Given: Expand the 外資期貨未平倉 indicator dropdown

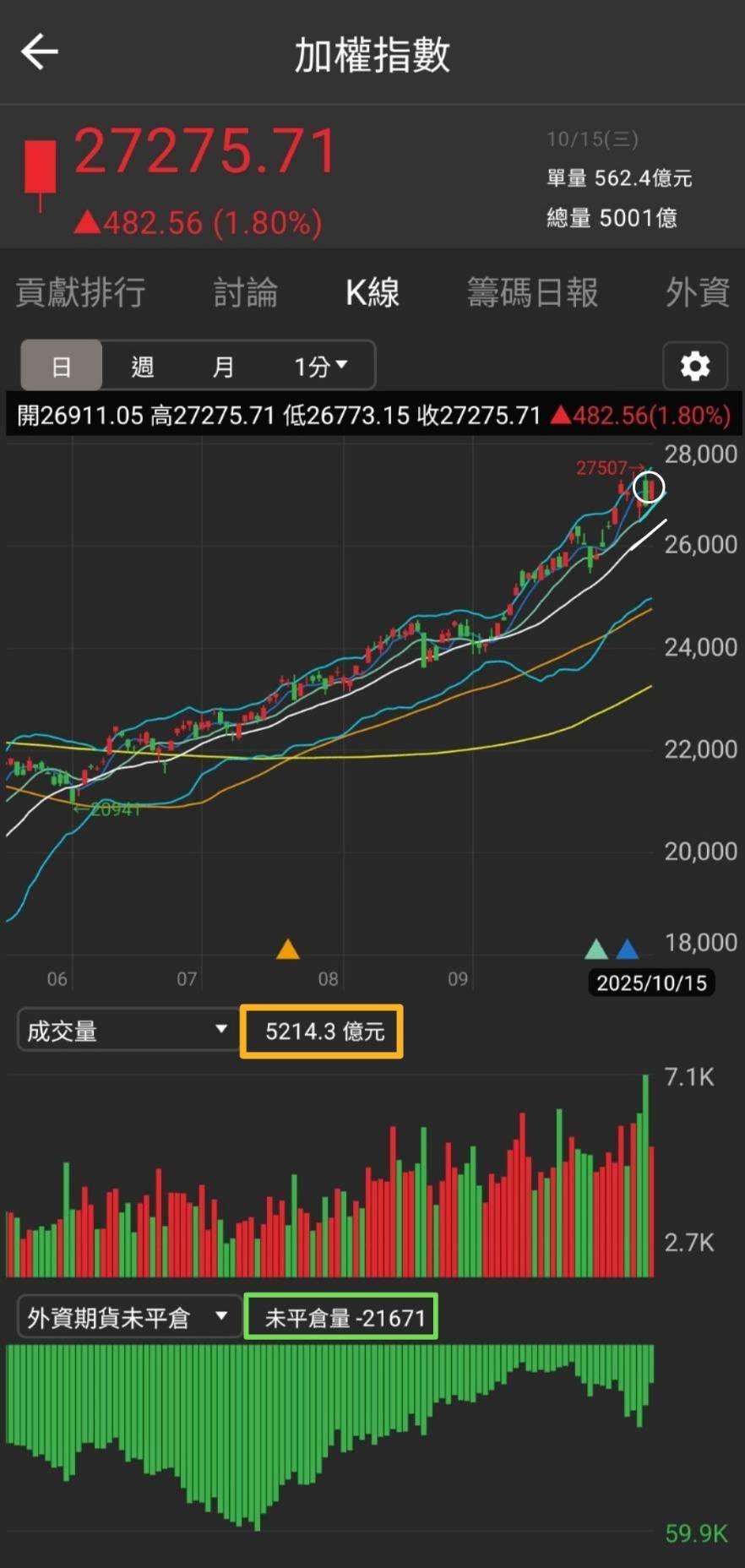Looking at the screenshot, I should tap(128, 1317).
